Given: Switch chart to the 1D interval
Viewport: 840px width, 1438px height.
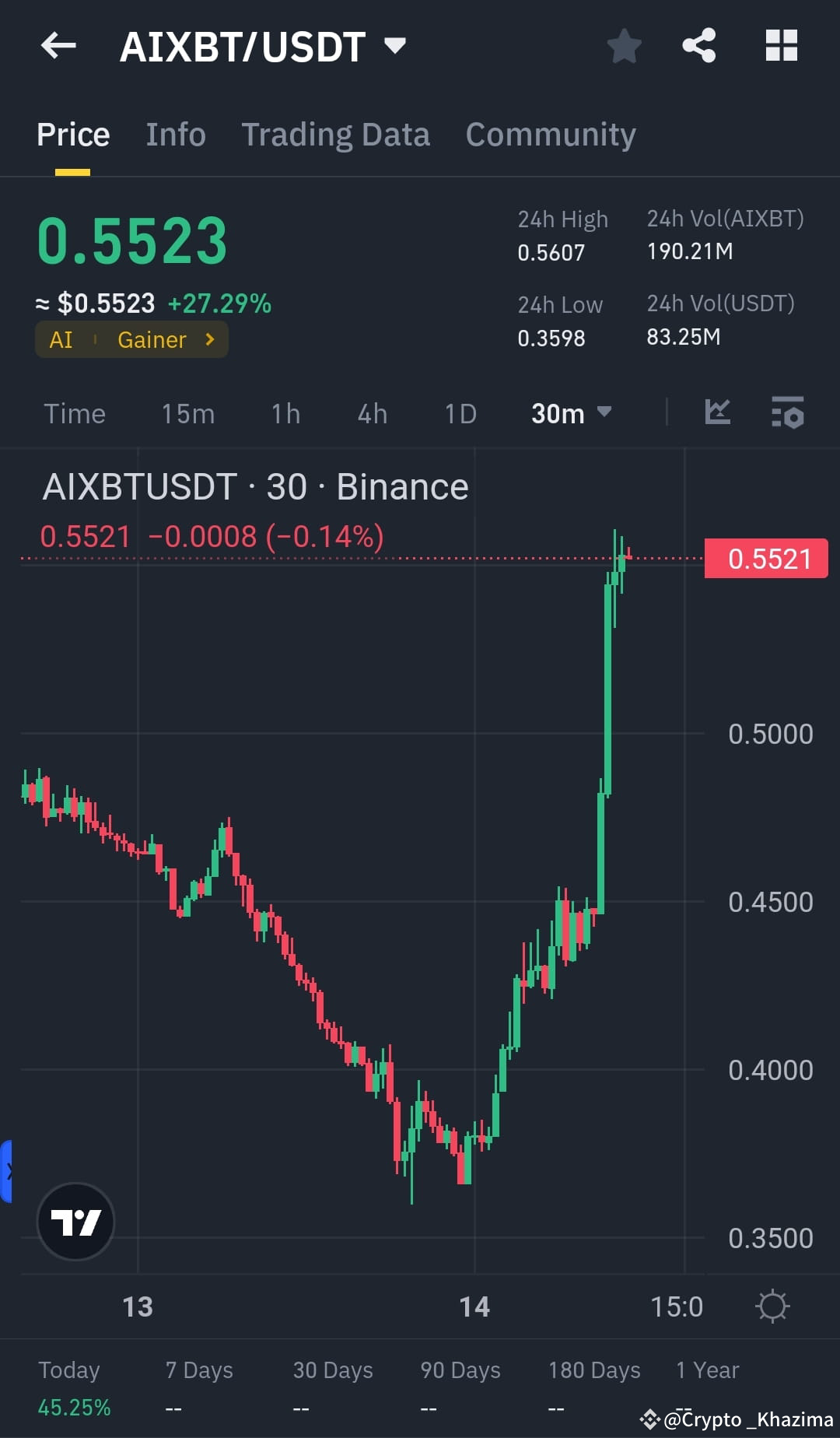Looking at the screenshot, I should click(x=460, y=413).
